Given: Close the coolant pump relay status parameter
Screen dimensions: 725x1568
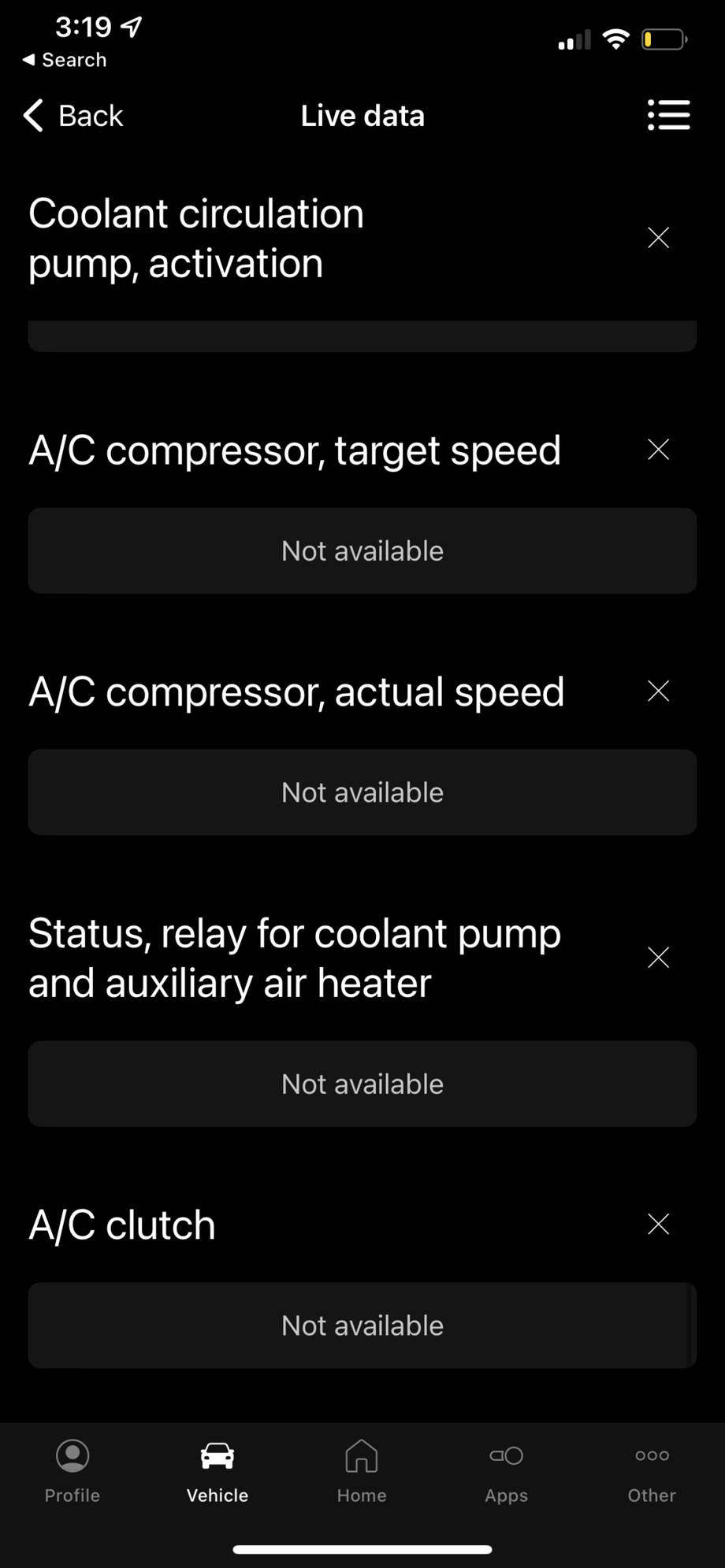Looking at the screenshot, I should point(658,957).
